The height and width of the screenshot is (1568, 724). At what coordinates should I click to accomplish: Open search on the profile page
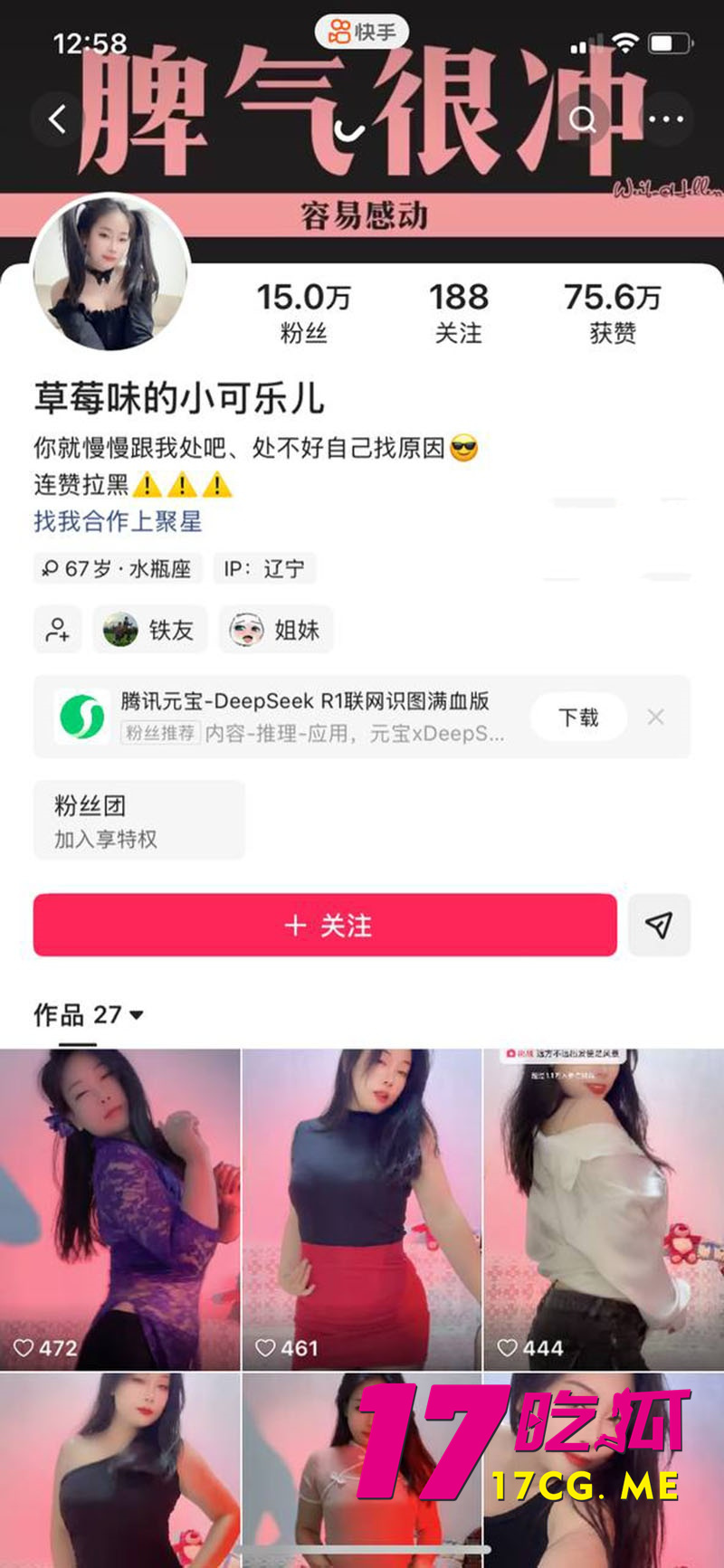pos(585,119)
